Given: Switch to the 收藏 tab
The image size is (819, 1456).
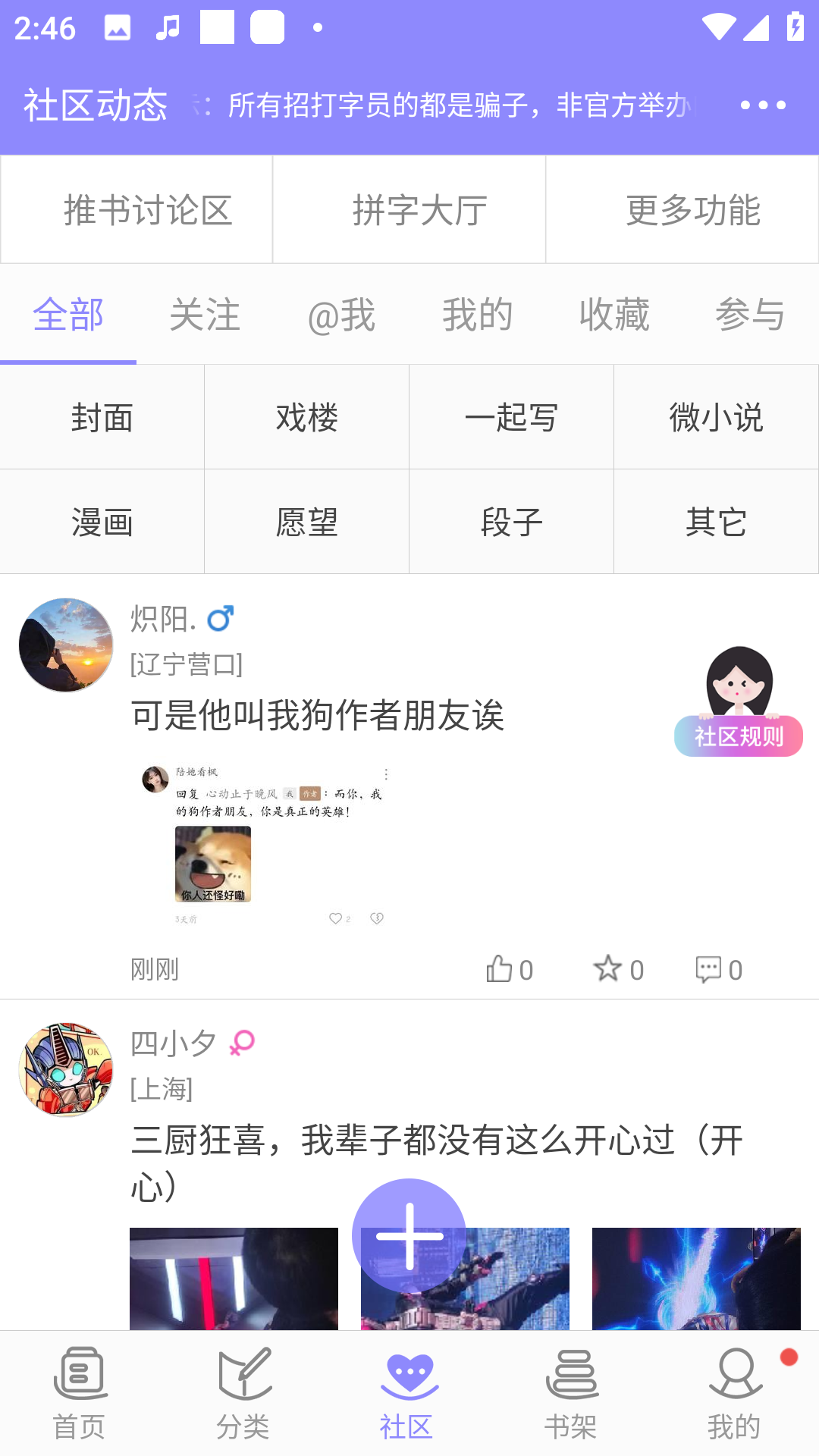Looking at the screenshot, I should click(613, 315).
